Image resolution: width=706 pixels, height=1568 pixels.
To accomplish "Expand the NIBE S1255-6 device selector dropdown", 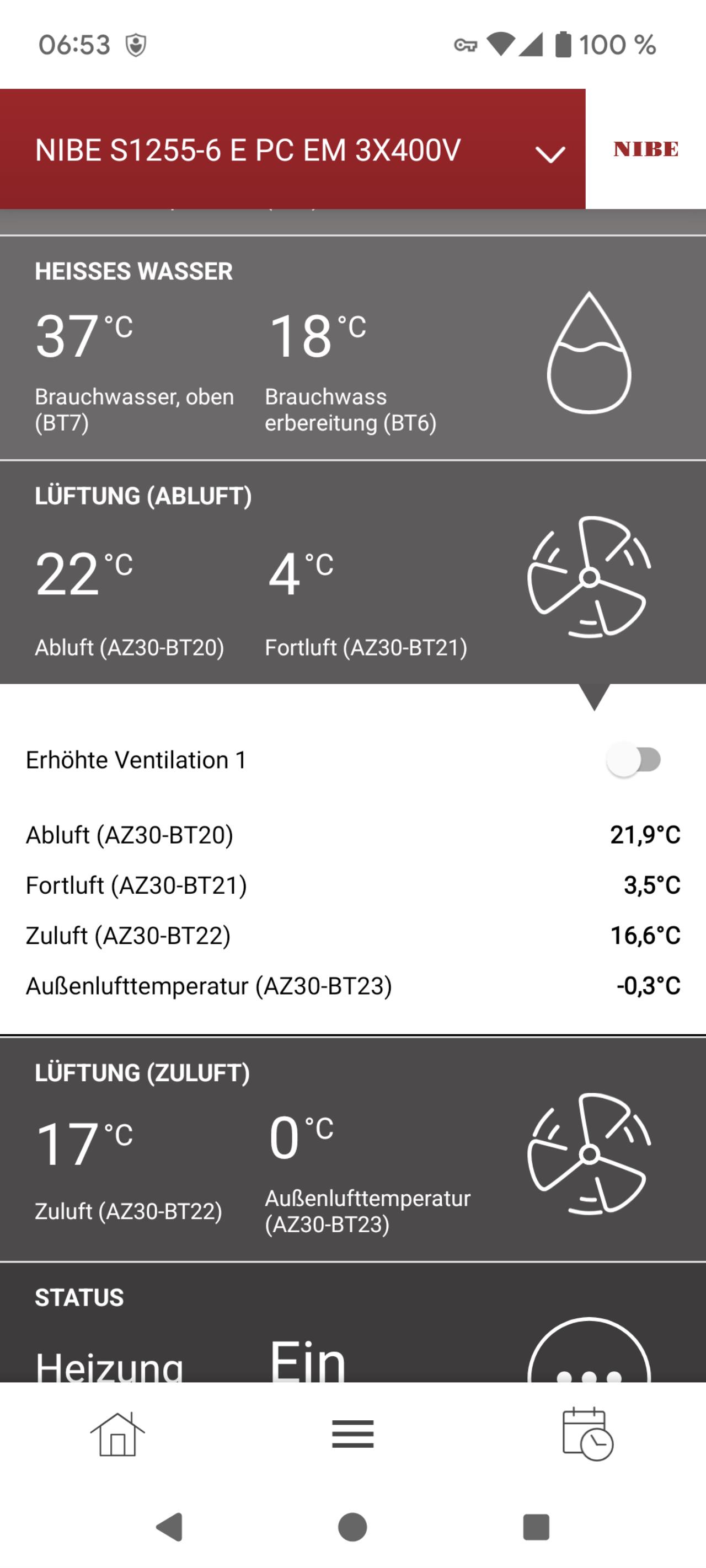I will coord(549,153).
